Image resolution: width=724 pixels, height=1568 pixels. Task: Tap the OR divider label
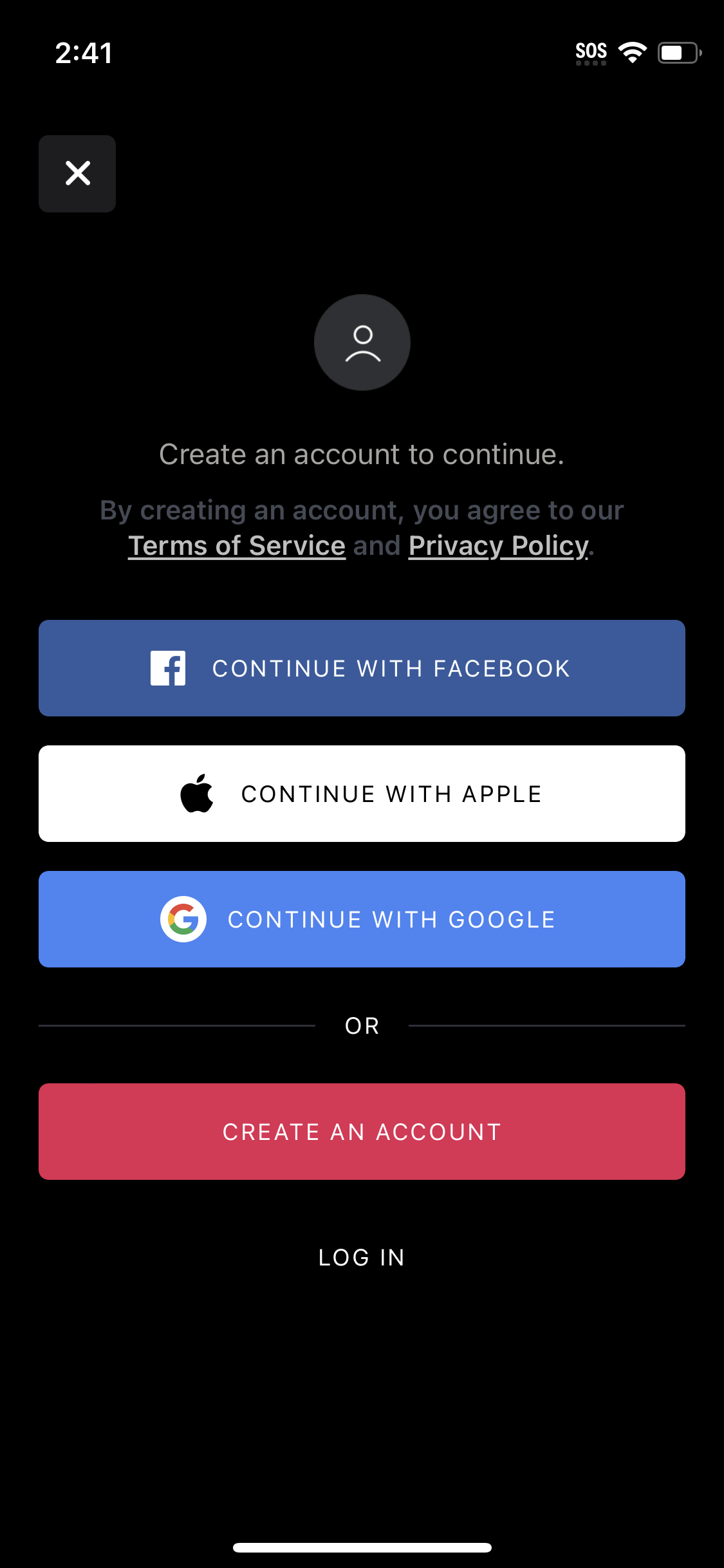[x=362, y=1025]
